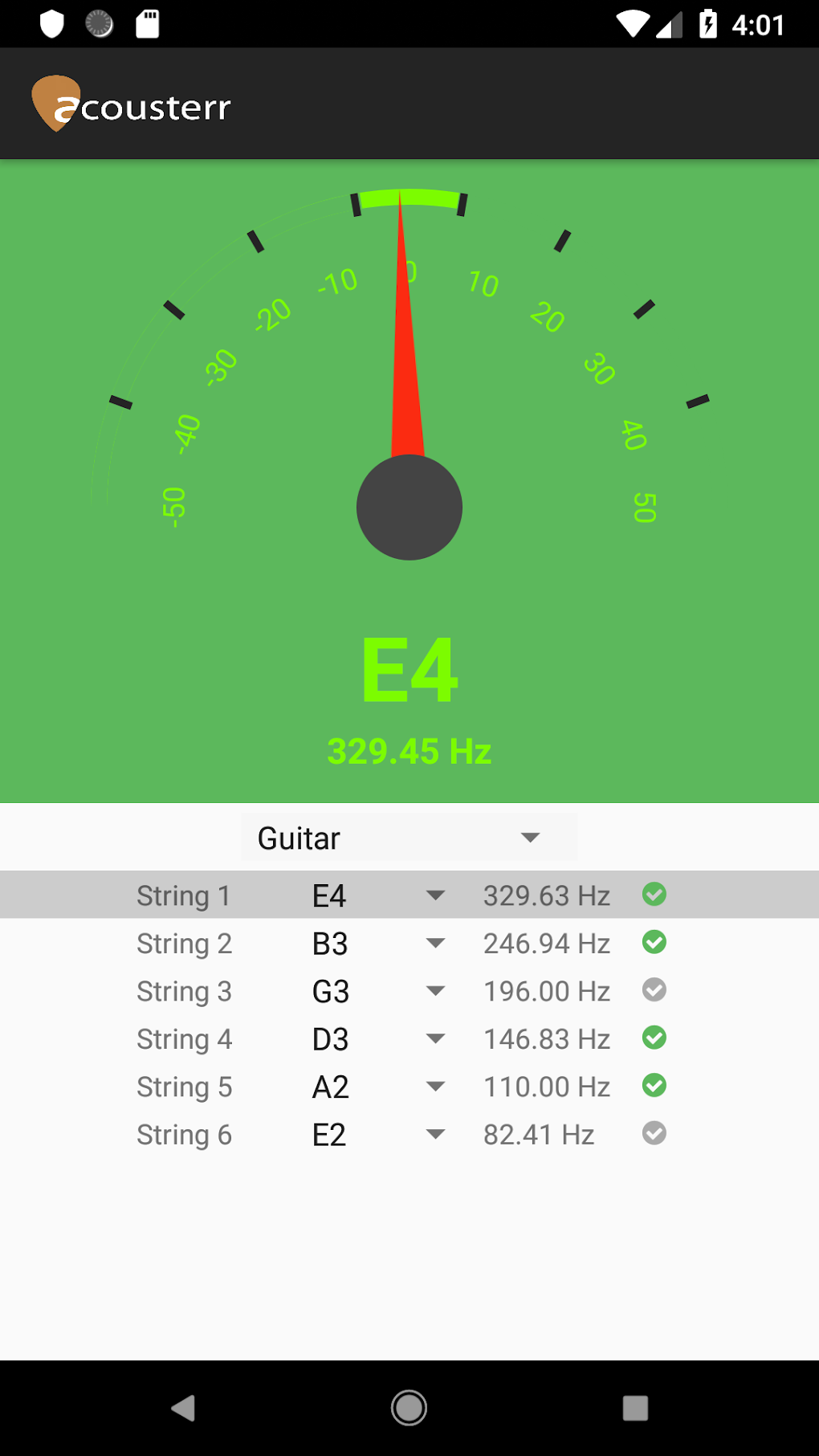Screen dimensions: 819x1456
Task: Choose String 4 for tuning
Action: (x=184, y=1039)
